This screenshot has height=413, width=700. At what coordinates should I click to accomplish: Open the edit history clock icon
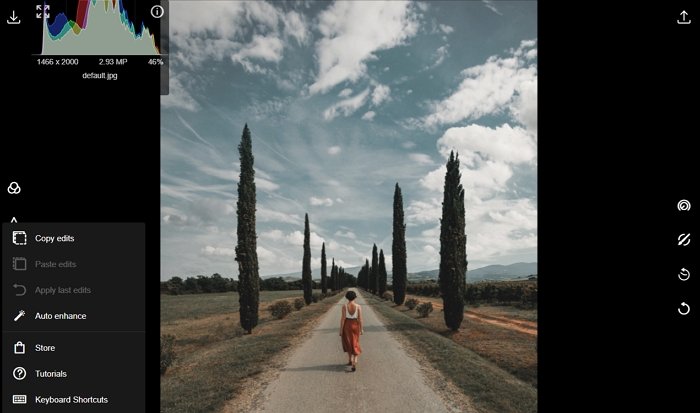pos(684,274)
